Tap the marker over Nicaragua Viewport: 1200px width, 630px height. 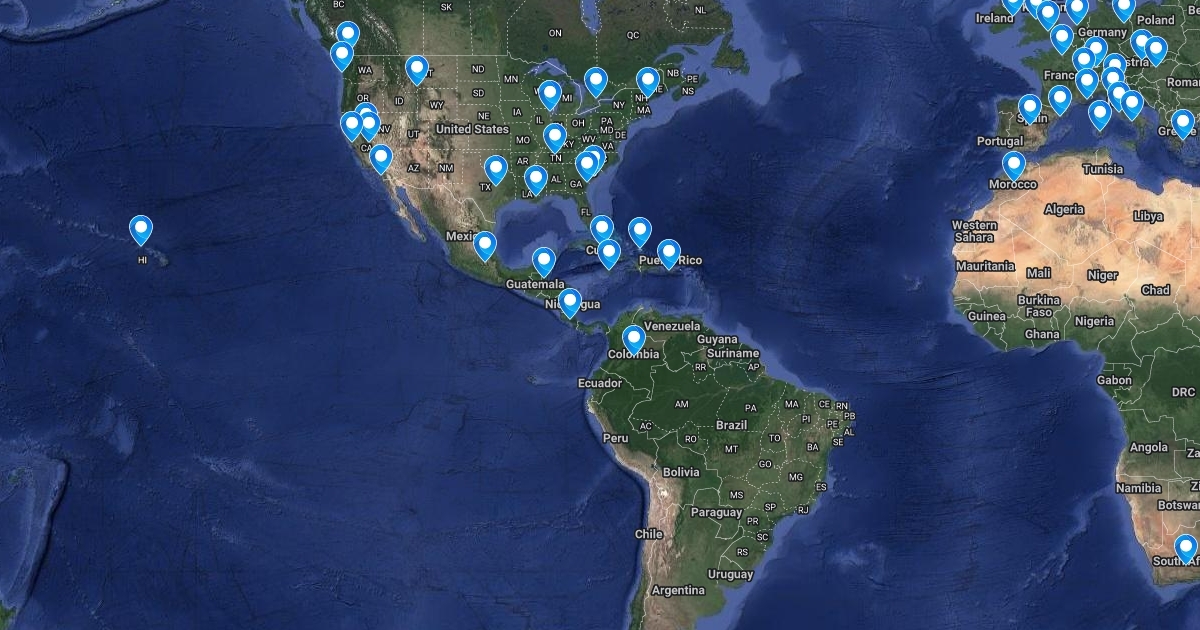pyautogui.click(x=570, y=301)
